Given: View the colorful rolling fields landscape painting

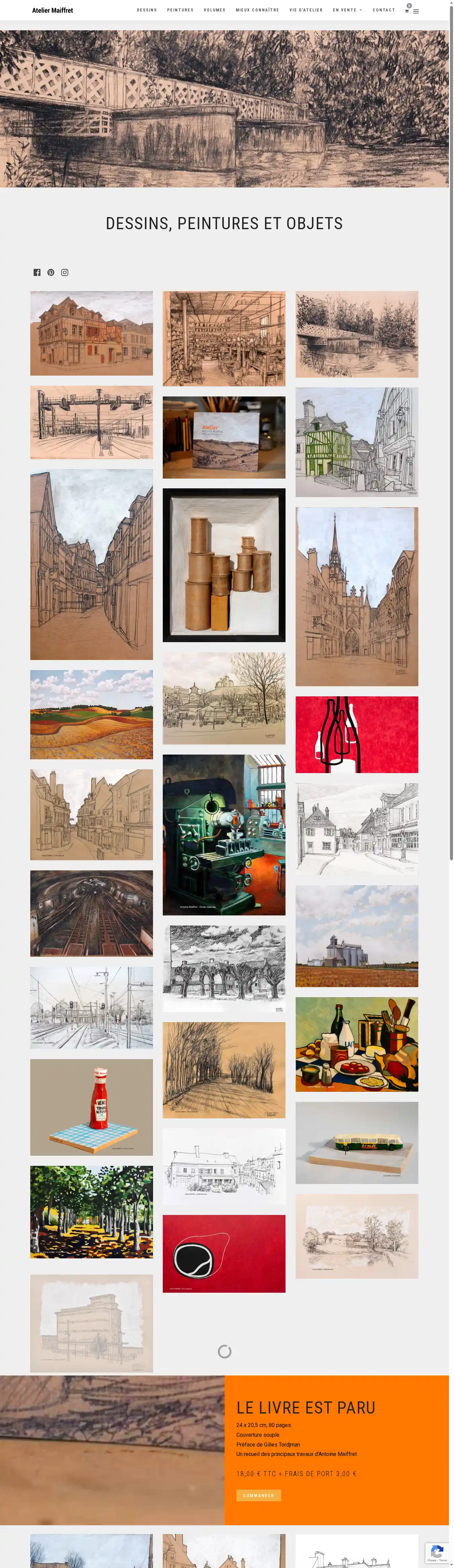Looking at the screenshot, I should pos(91,715).
